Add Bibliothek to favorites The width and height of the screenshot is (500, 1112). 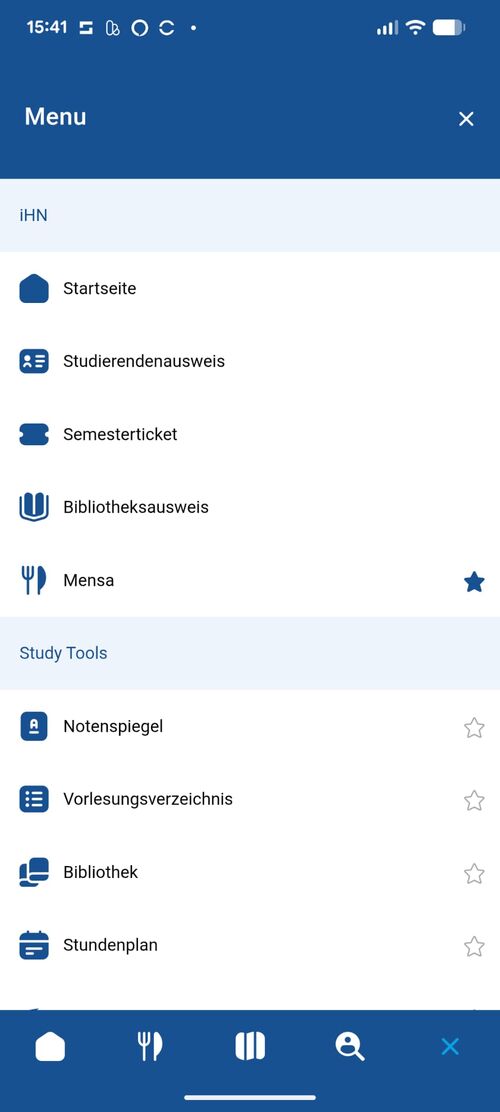[474, 874]
